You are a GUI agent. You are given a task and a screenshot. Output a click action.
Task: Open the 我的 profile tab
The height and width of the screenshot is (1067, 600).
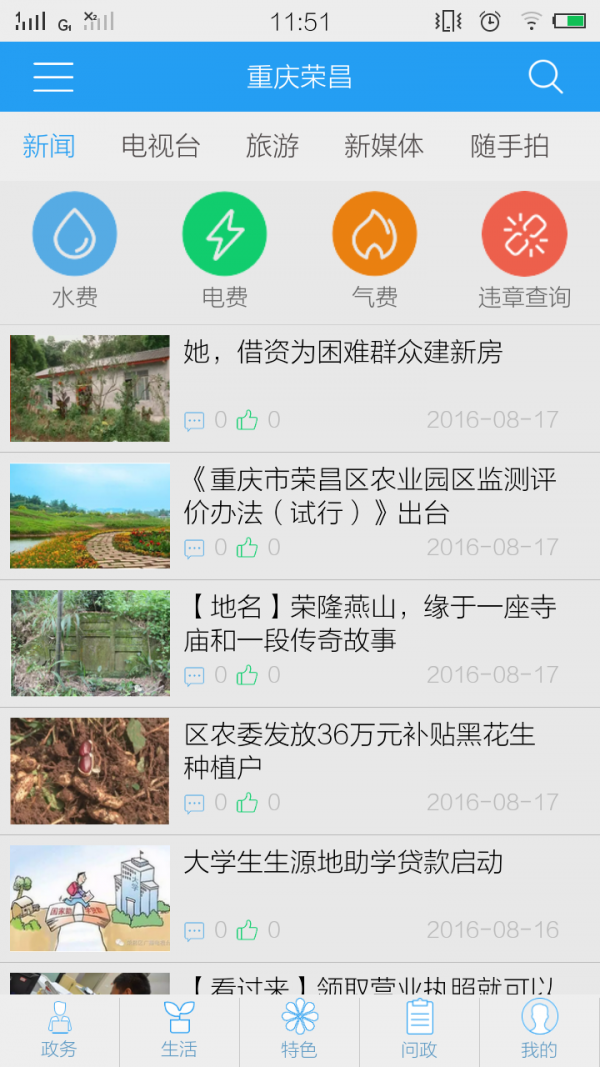pyautogui.click(x=539, y=1030)
